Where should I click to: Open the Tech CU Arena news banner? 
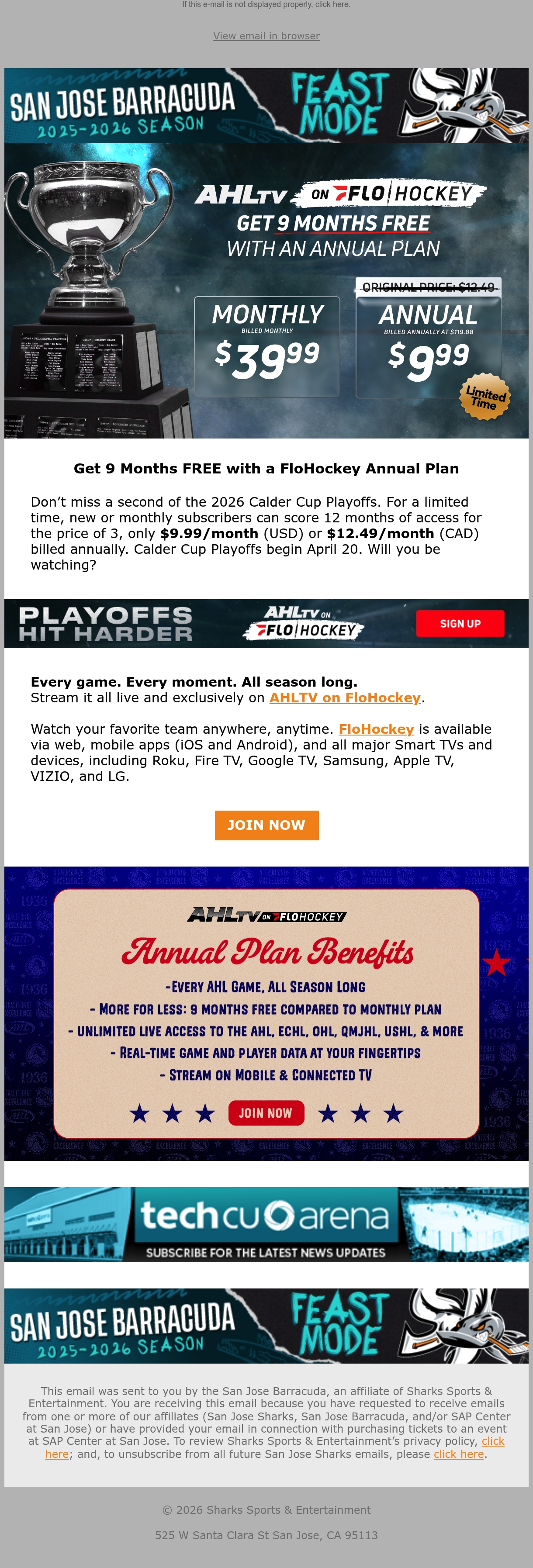coord(266,1224)
